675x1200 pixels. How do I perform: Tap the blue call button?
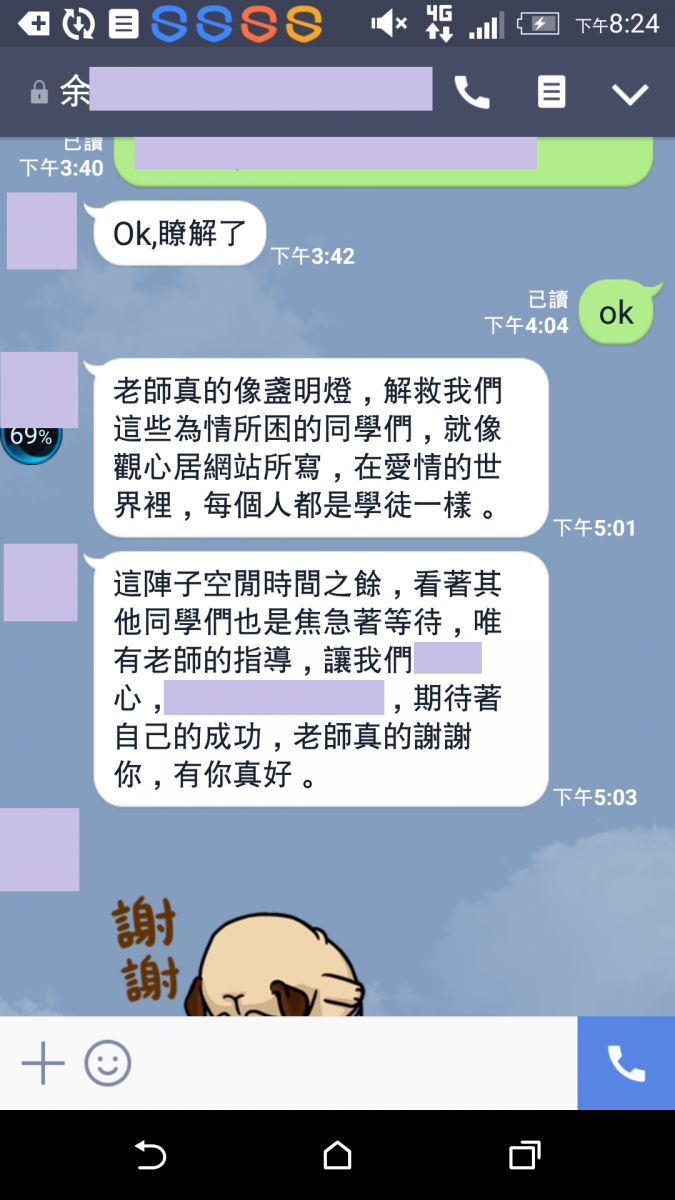626,1063
